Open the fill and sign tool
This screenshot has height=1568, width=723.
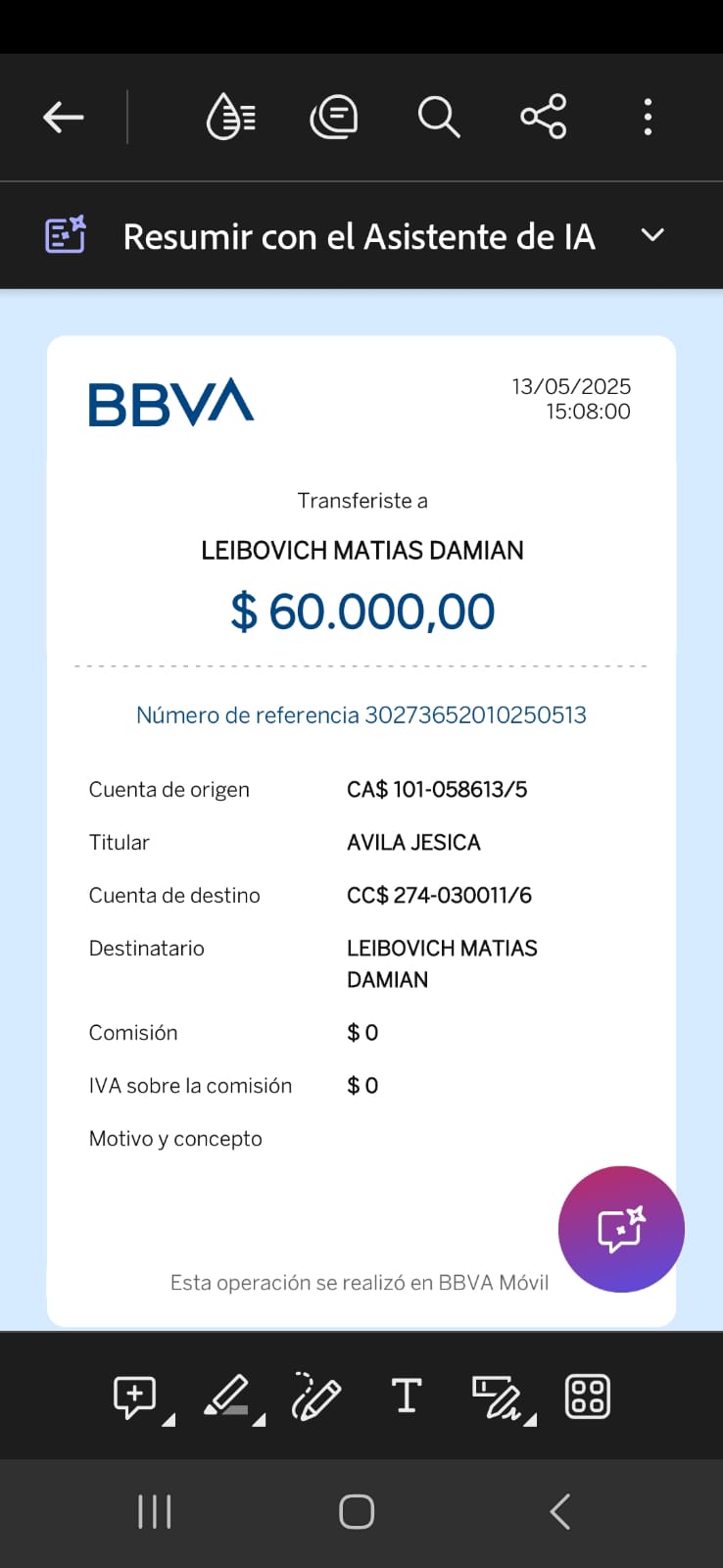498,1396
